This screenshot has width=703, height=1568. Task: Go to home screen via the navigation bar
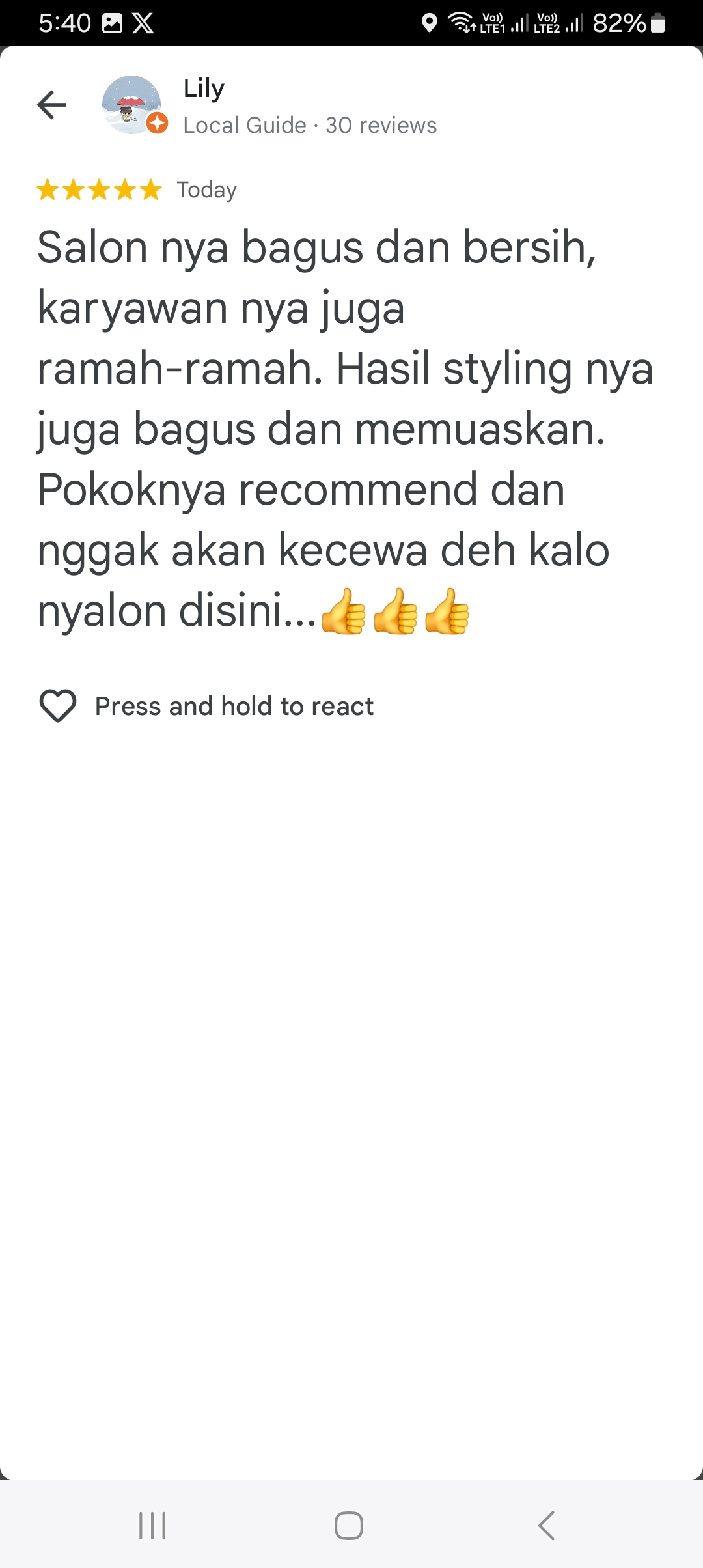coord(349,1526)
